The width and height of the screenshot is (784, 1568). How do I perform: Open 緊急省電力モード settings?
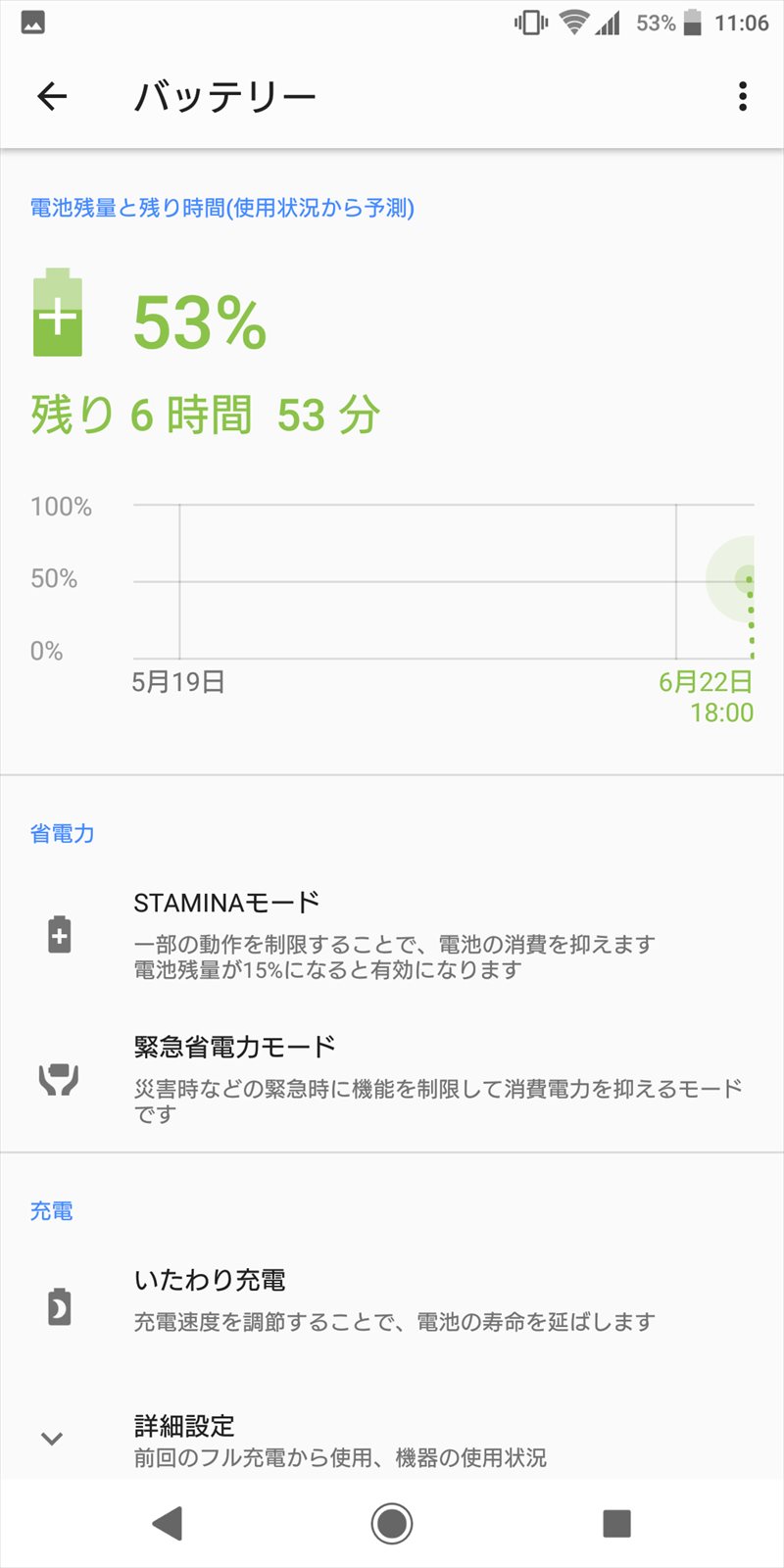[x=392, y=1079]
